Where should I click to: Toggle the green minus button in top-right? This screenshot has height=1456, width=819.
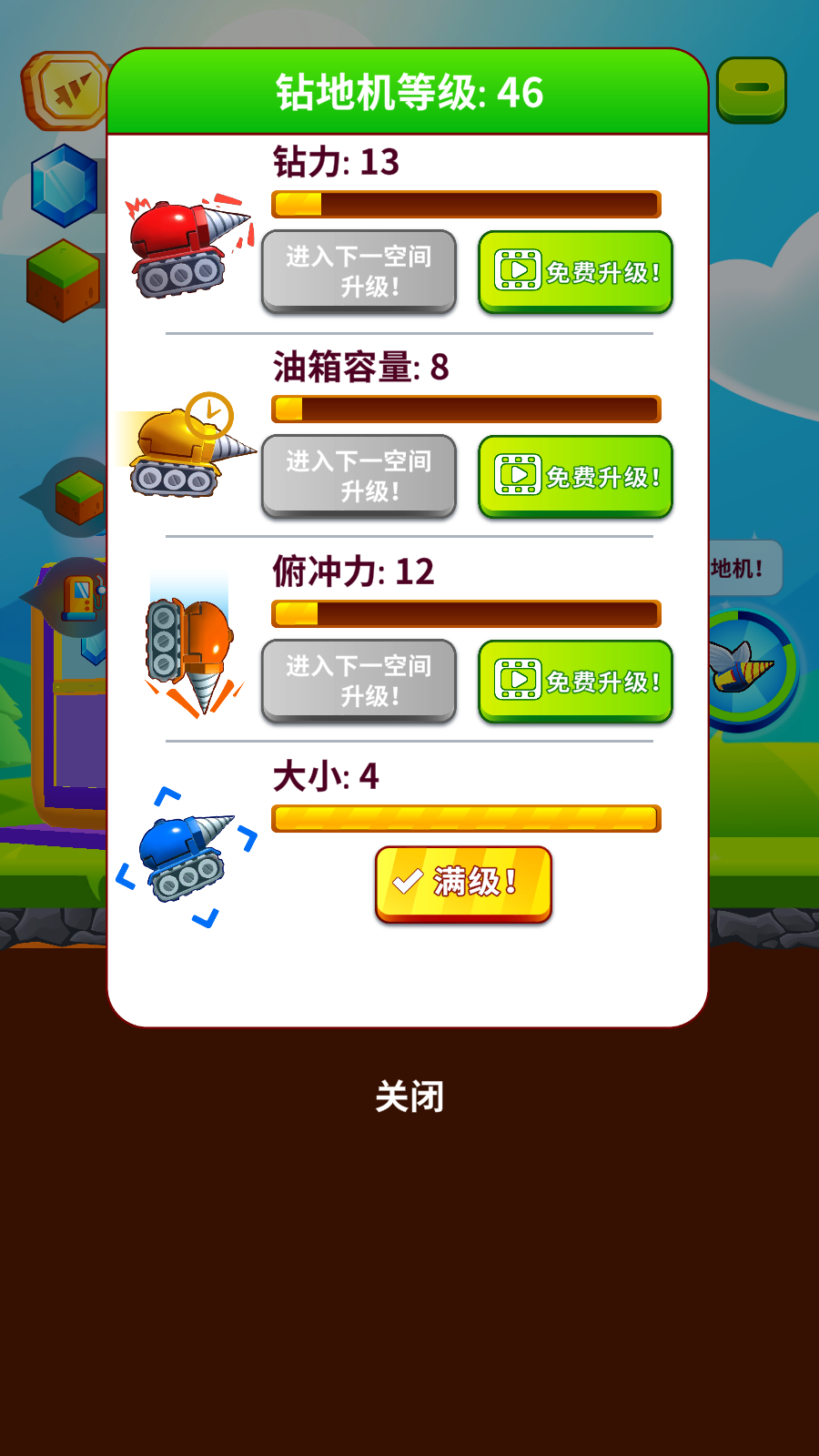coord(752,88)
